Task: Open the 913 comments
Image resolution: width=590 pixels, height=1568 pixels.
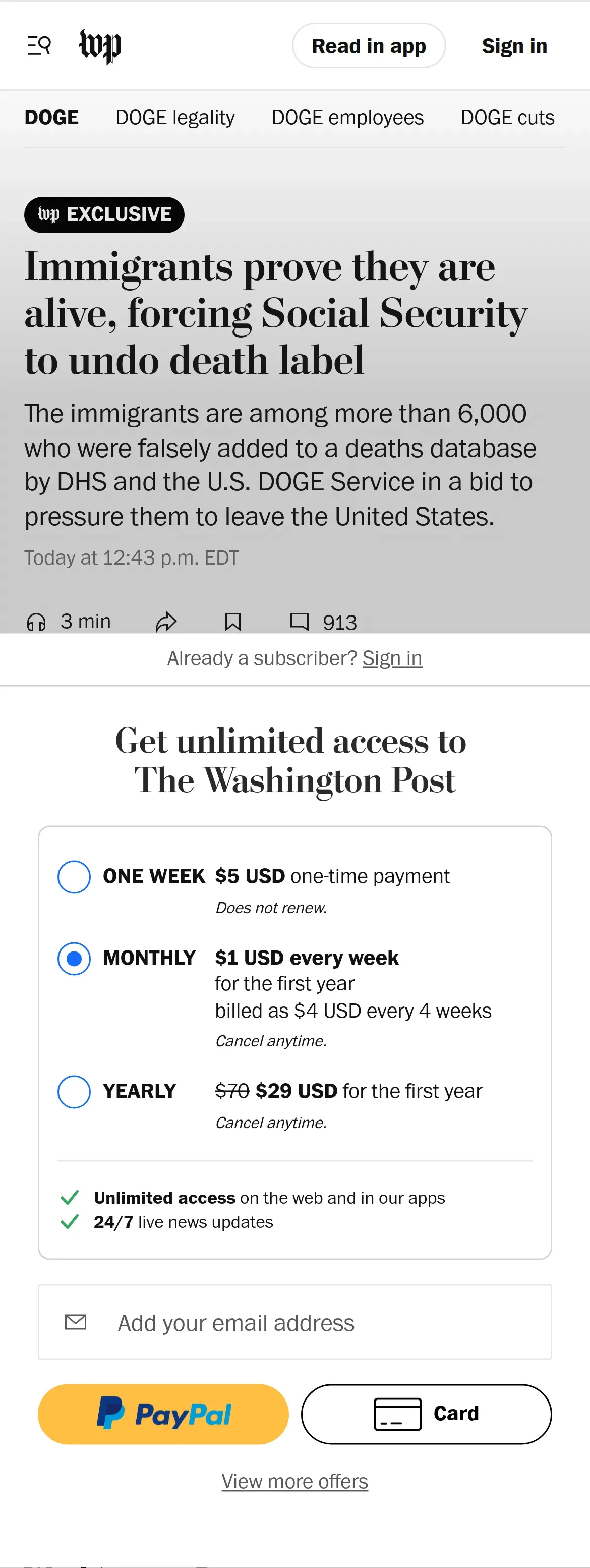Action: click(x=323, y=622)
